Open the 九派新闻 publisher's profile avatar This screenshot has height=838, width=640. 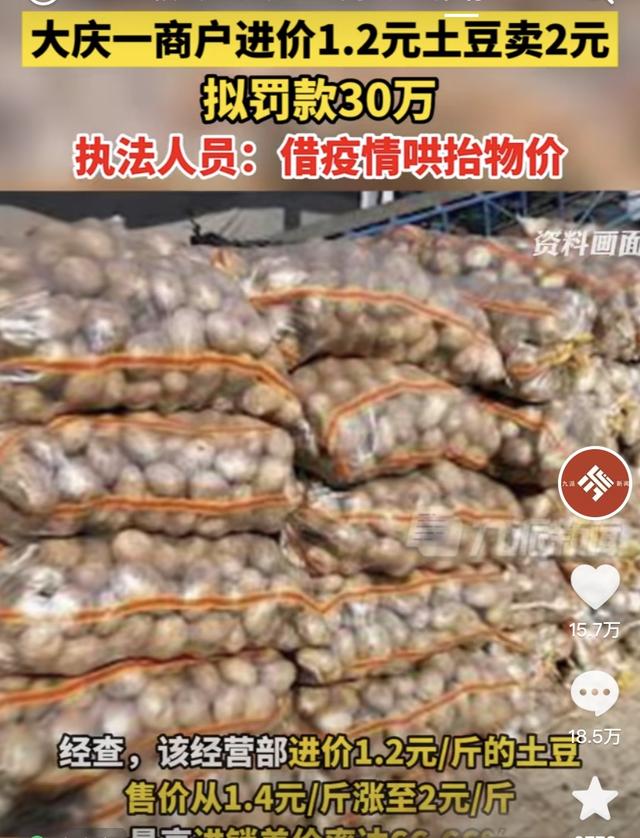click(595, 483)
